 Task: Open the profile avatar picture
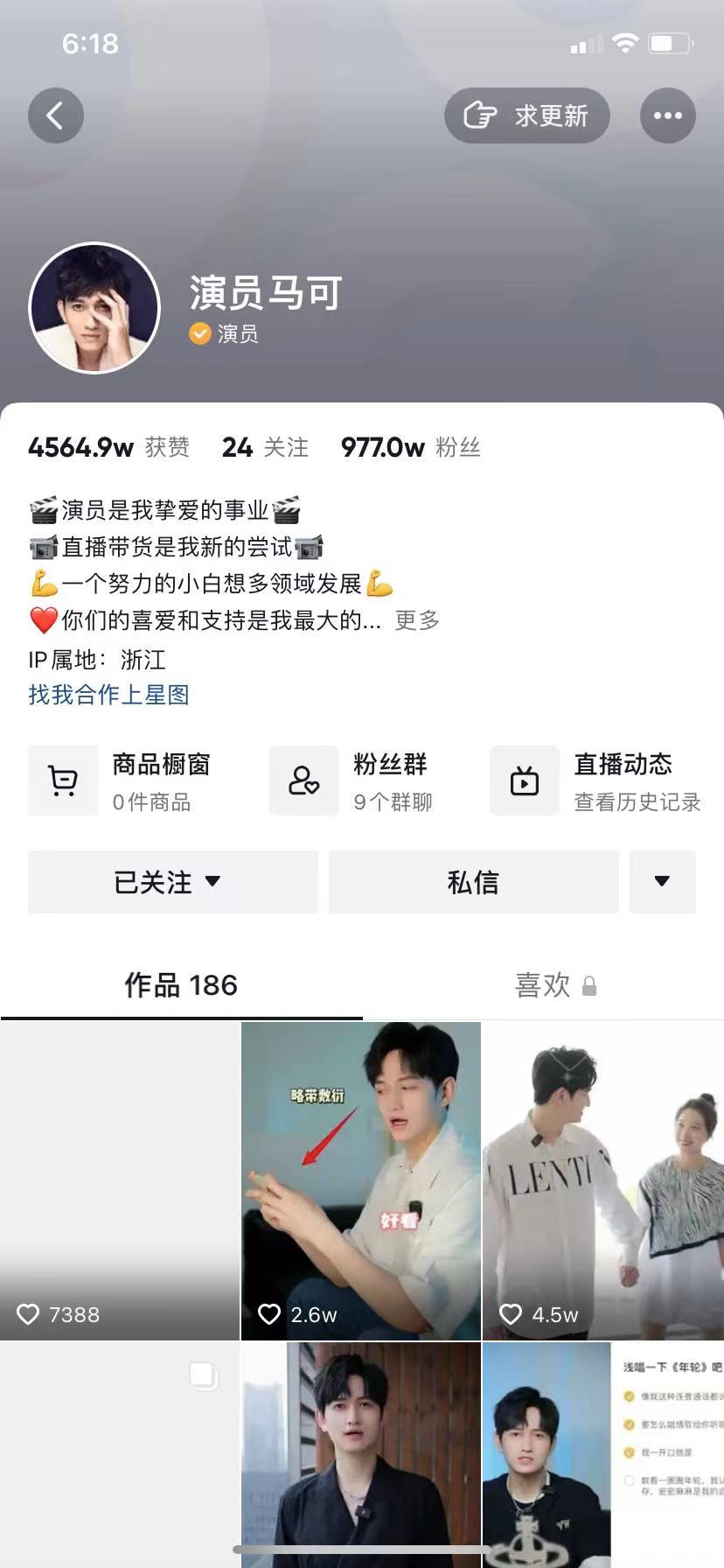94,308
